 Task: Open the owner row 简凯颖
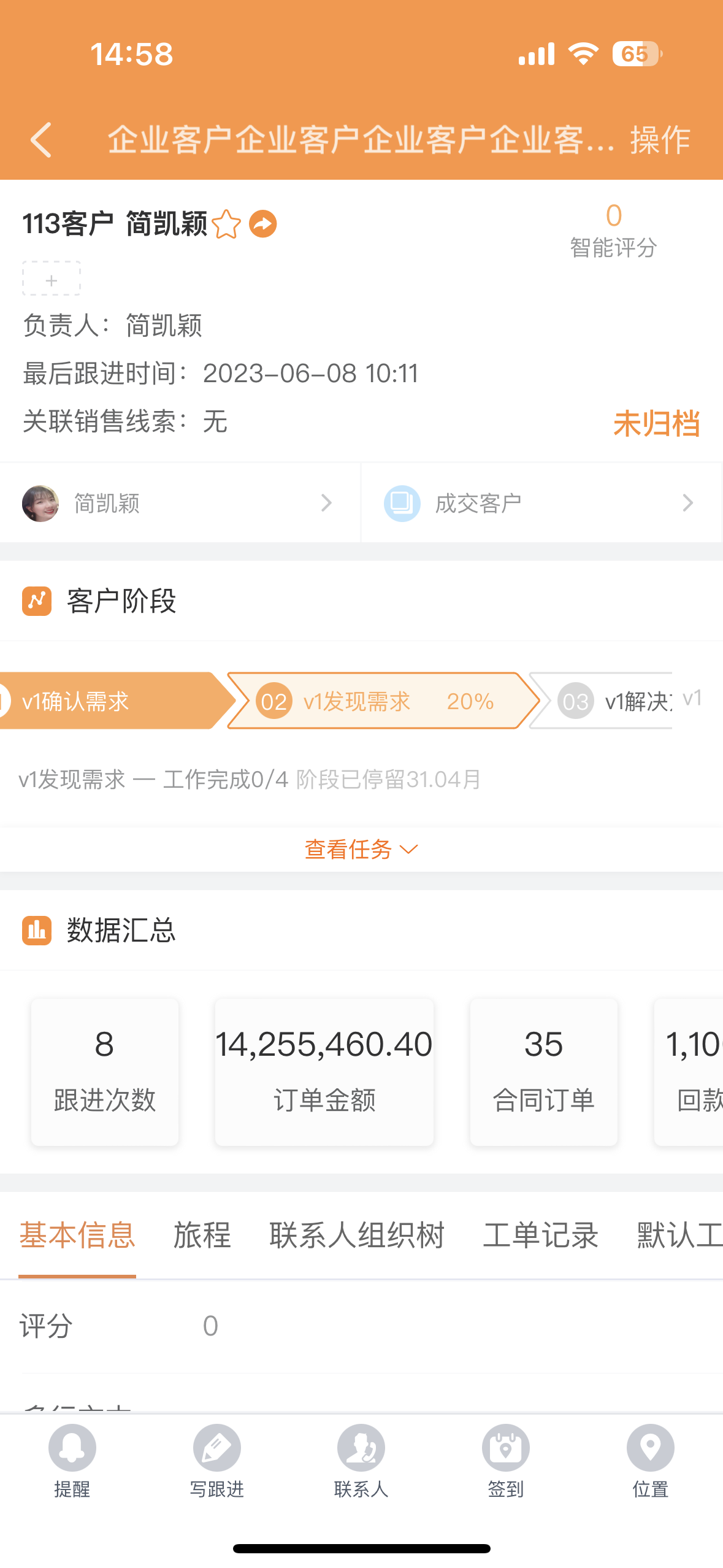coord(180,503)
